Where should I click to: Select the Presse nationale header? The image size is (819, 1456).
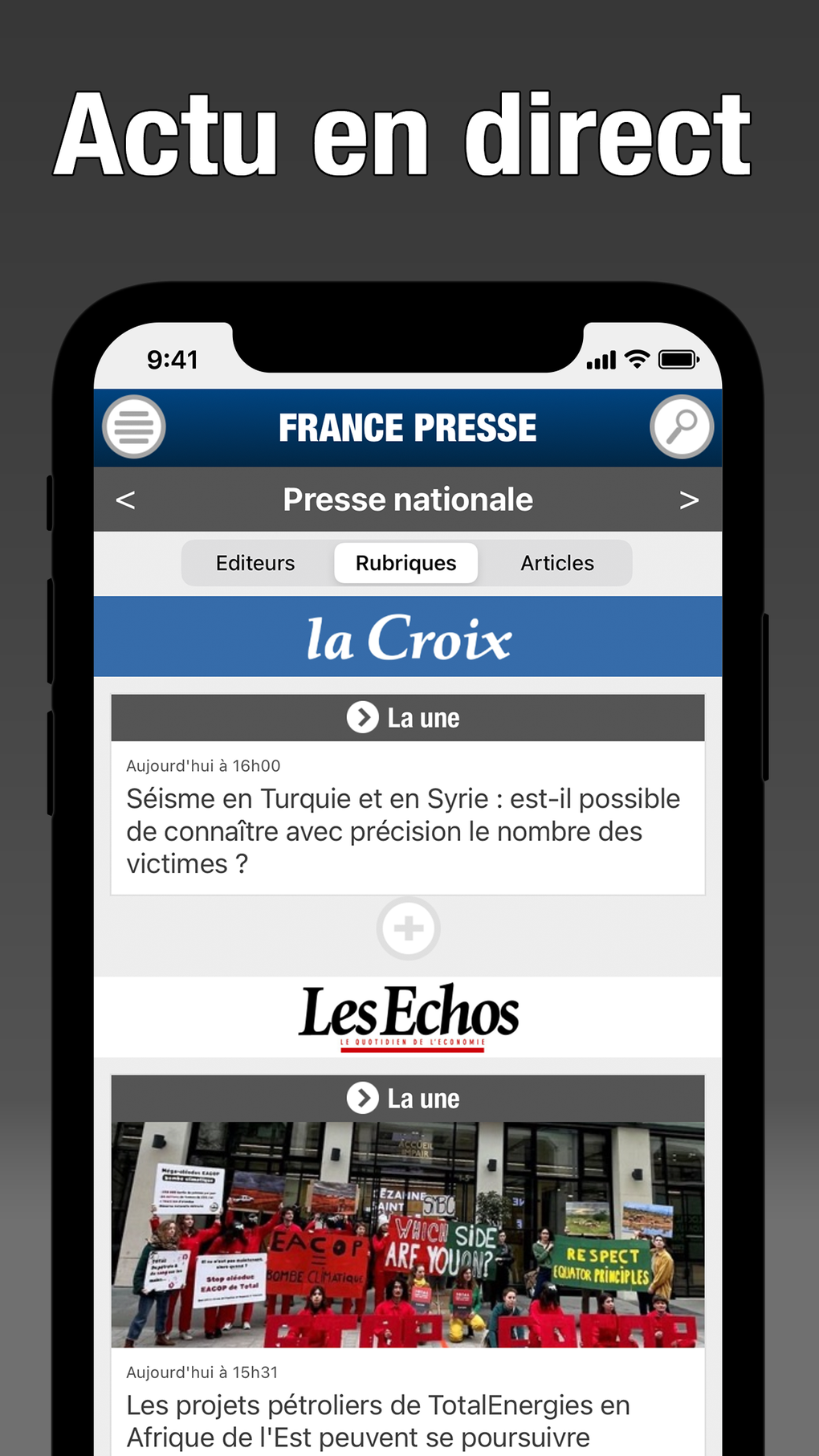(407, 499)
